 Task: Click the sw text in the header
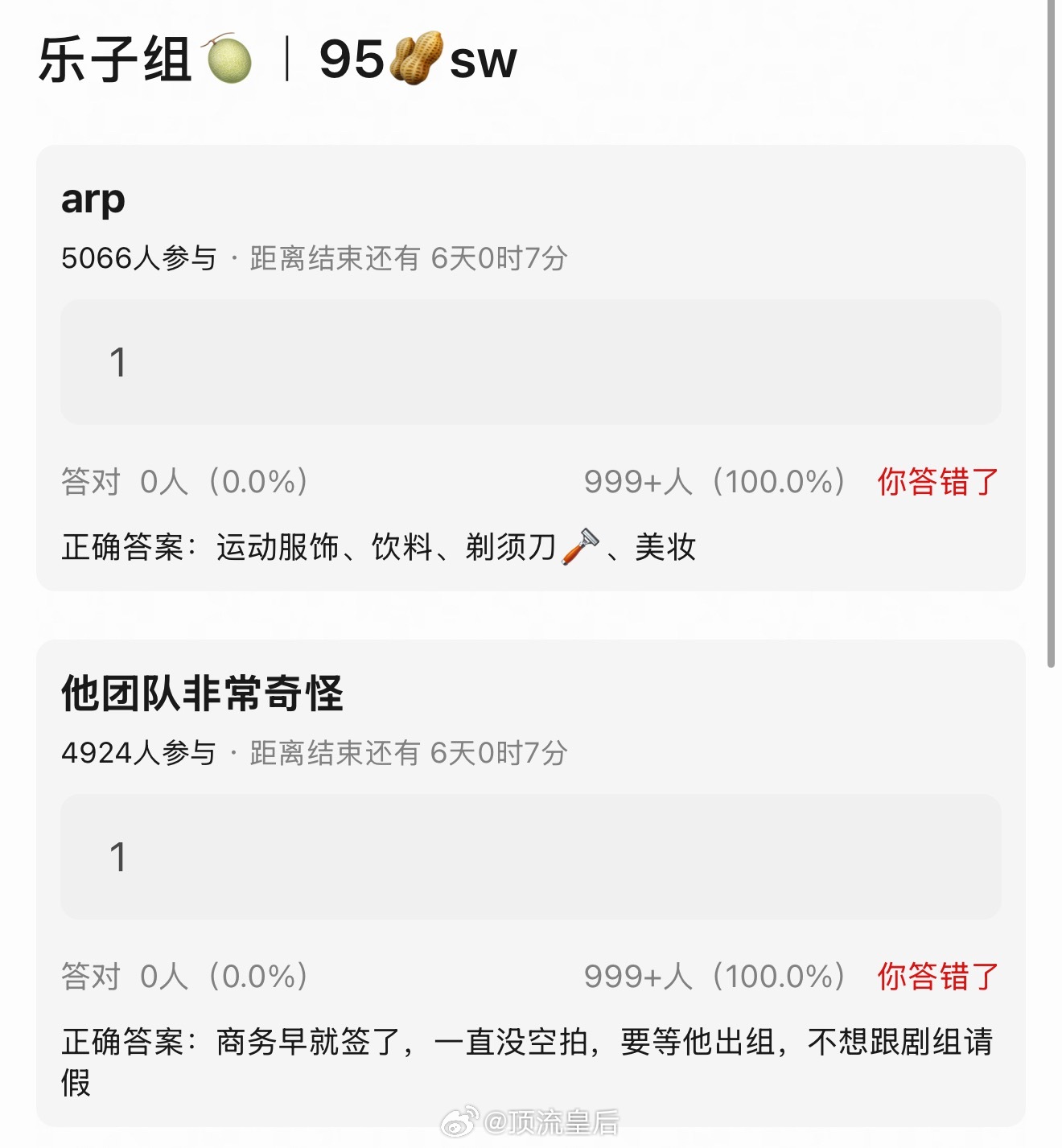pyautogui.click(x=483, y=64)
